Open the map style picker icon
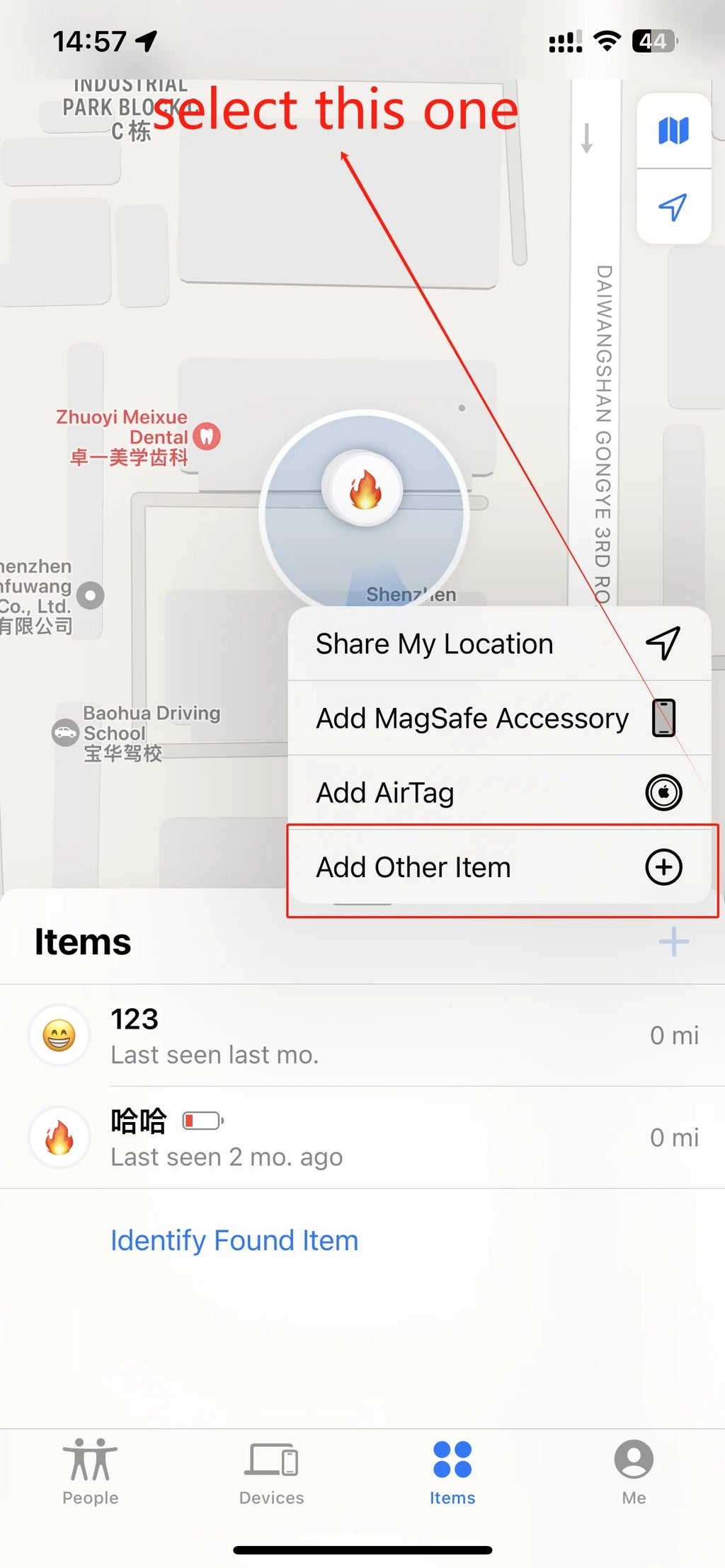 [x=673, y=129]
